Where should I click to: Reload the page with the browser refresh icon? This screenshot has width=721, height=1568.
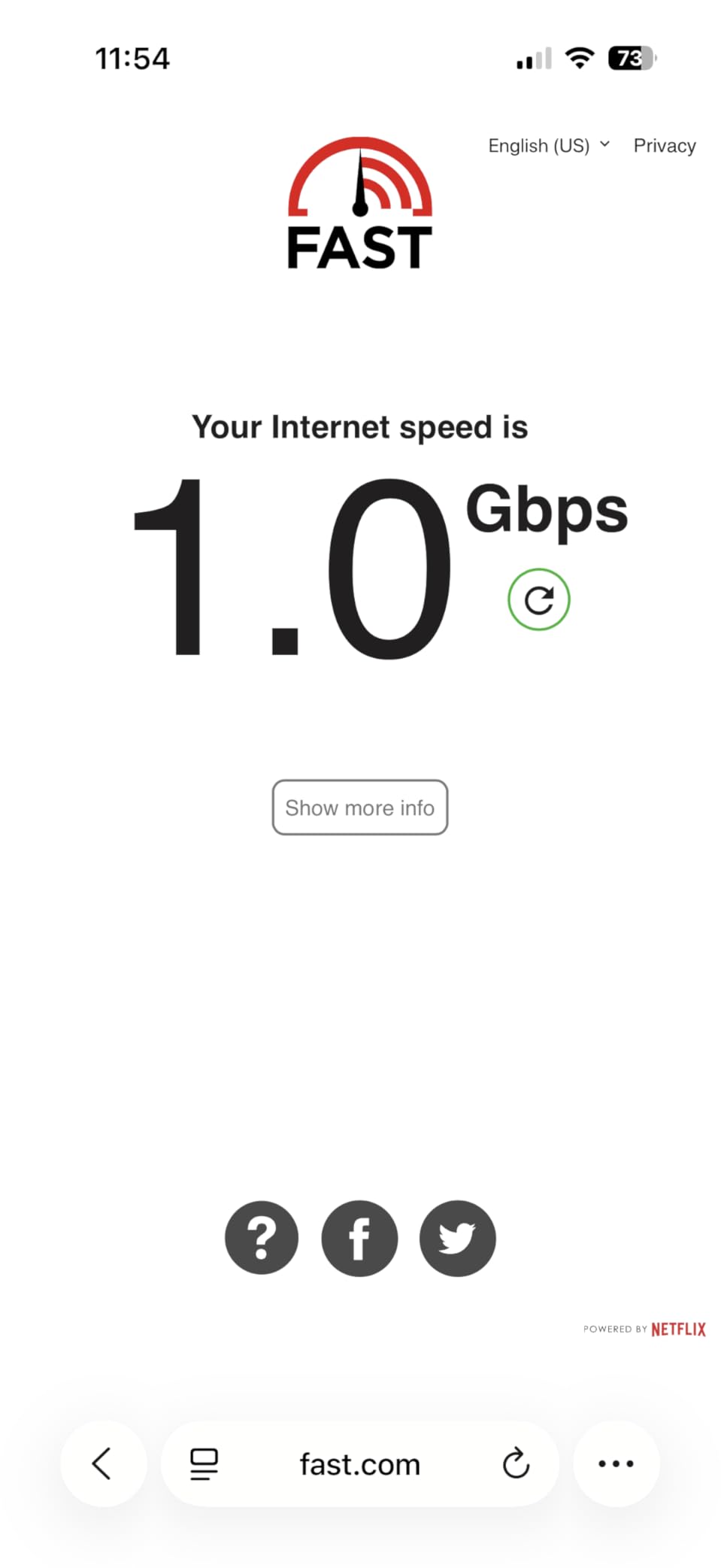516,1463
